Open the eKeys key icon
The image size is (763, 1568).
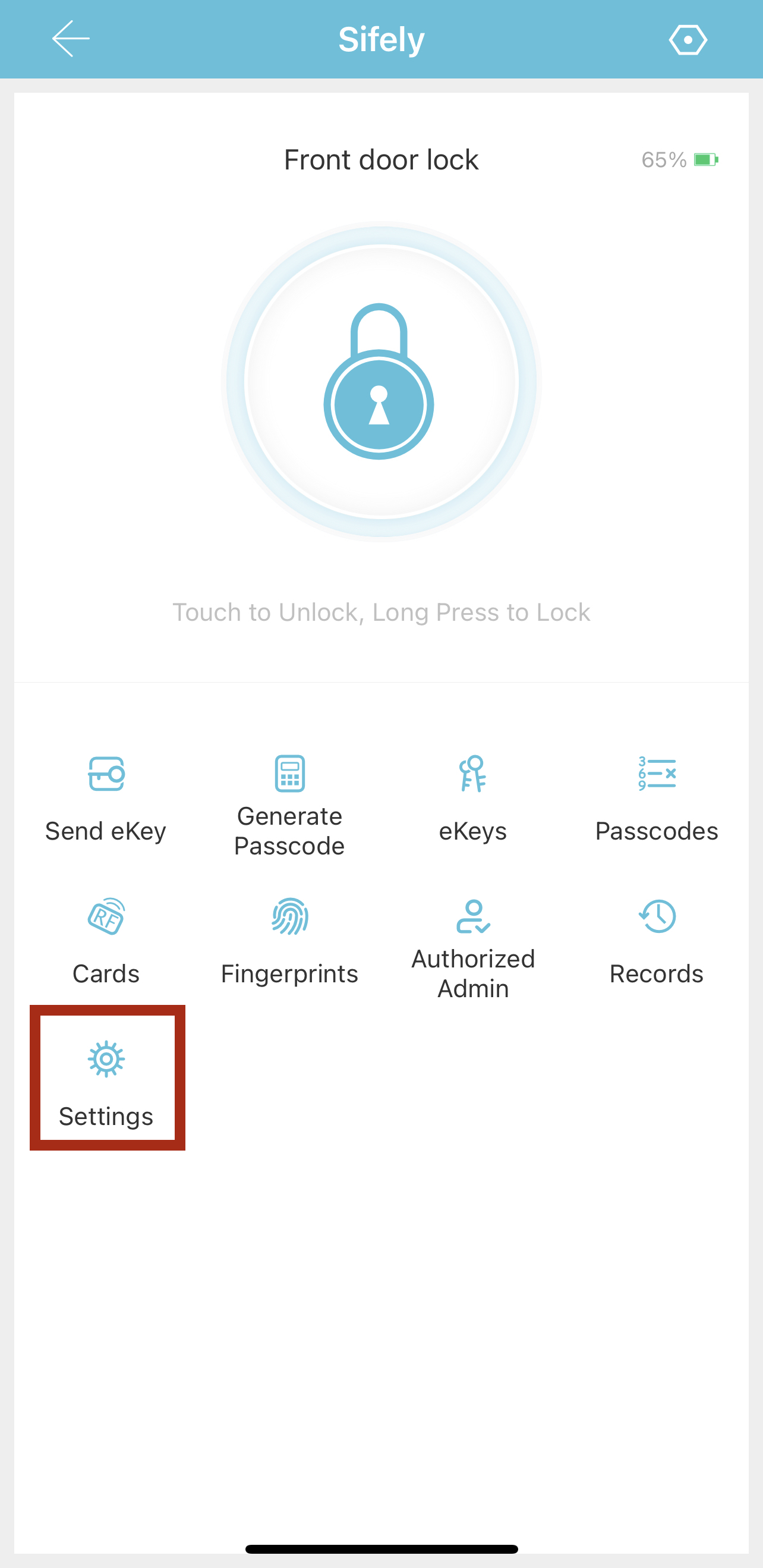(x=474, y=774)
